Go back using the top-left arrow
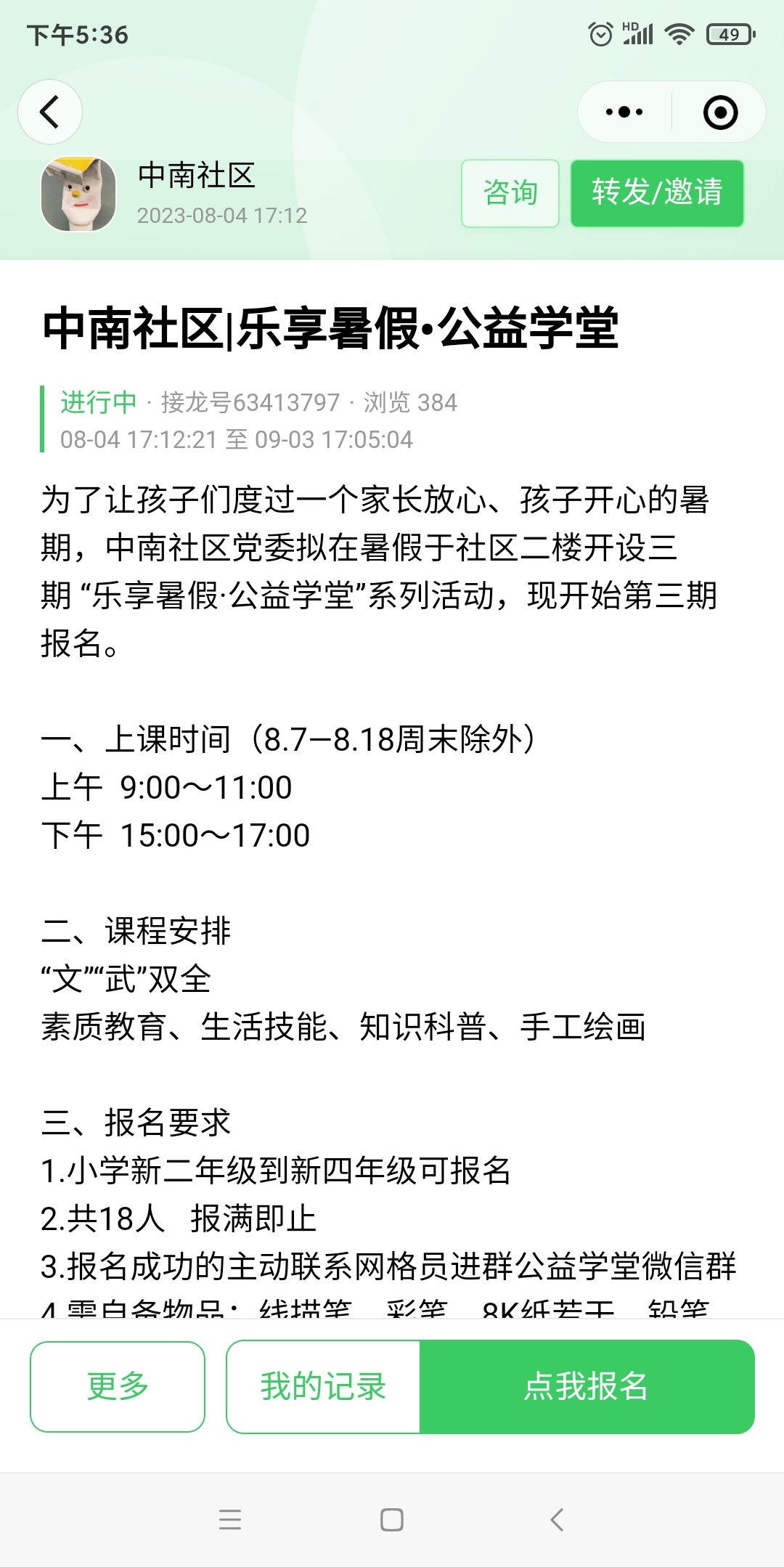Screen dimensions: 784x1567 coord(49,112)
